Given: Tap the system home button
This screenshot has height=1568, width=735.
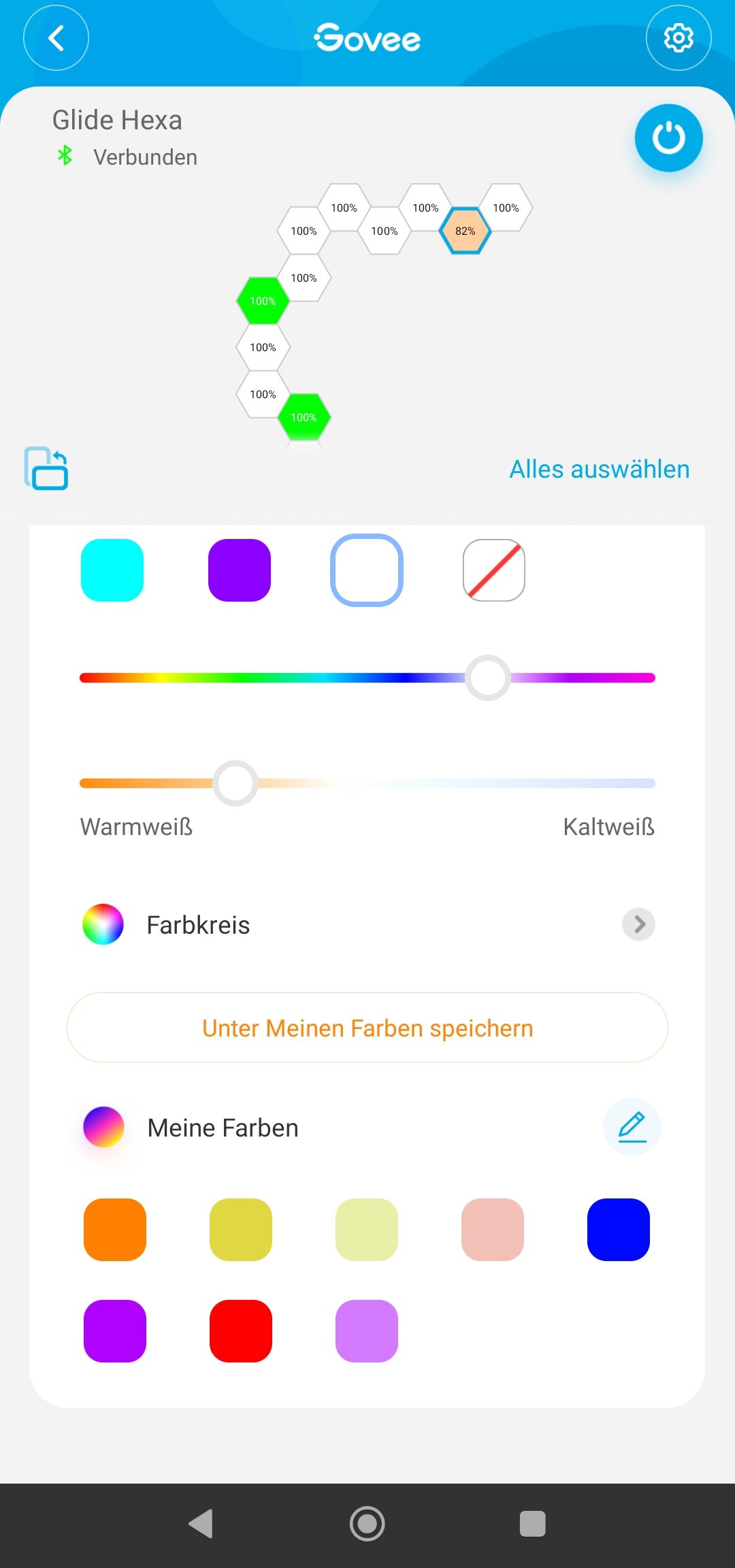Looking at the screenshot, I should [x=367, y=1524].
